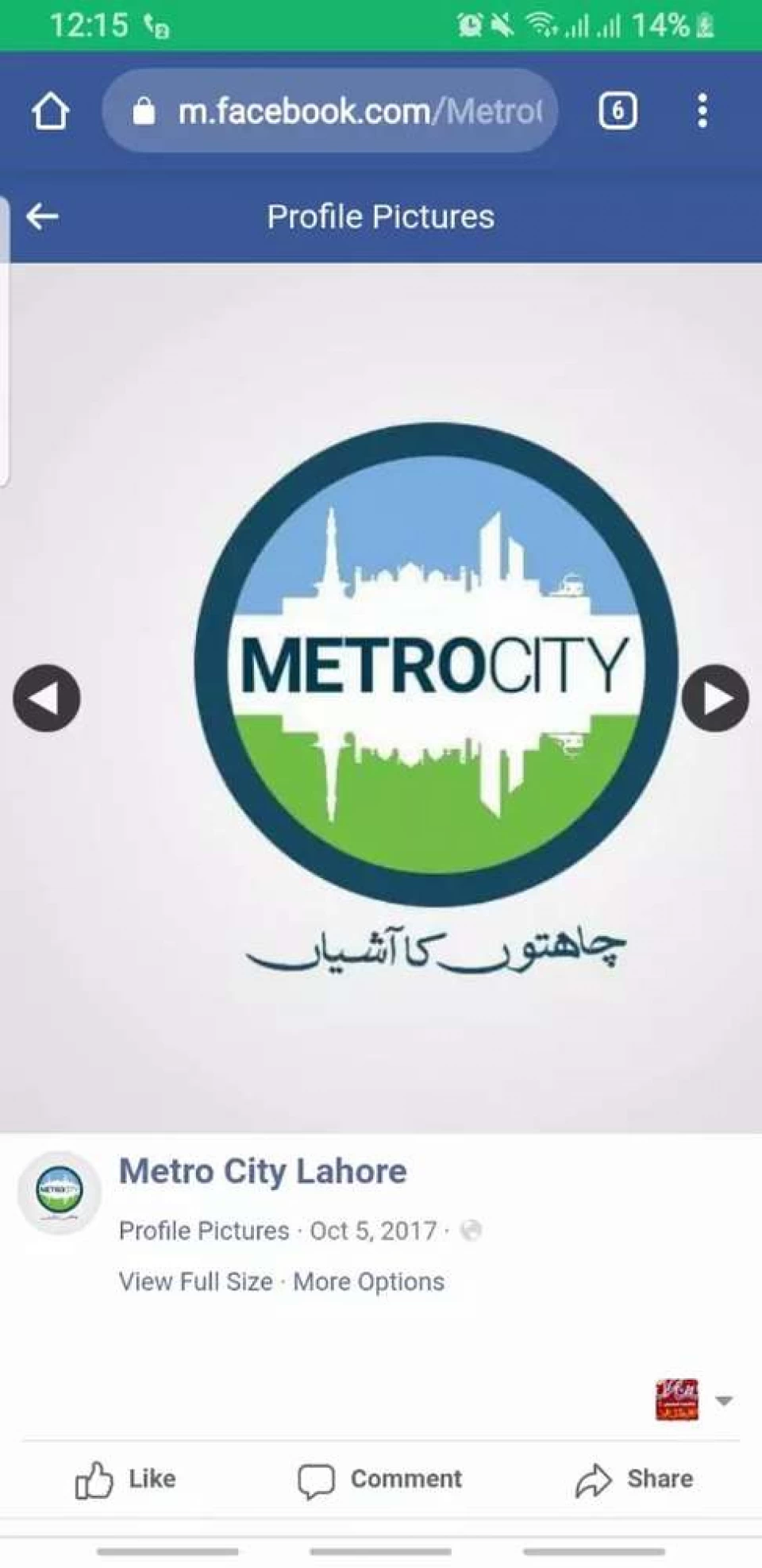This screenshot has width=762, height=1568.
Task: Show the next profile picture
Action: [x=714, y=698]
